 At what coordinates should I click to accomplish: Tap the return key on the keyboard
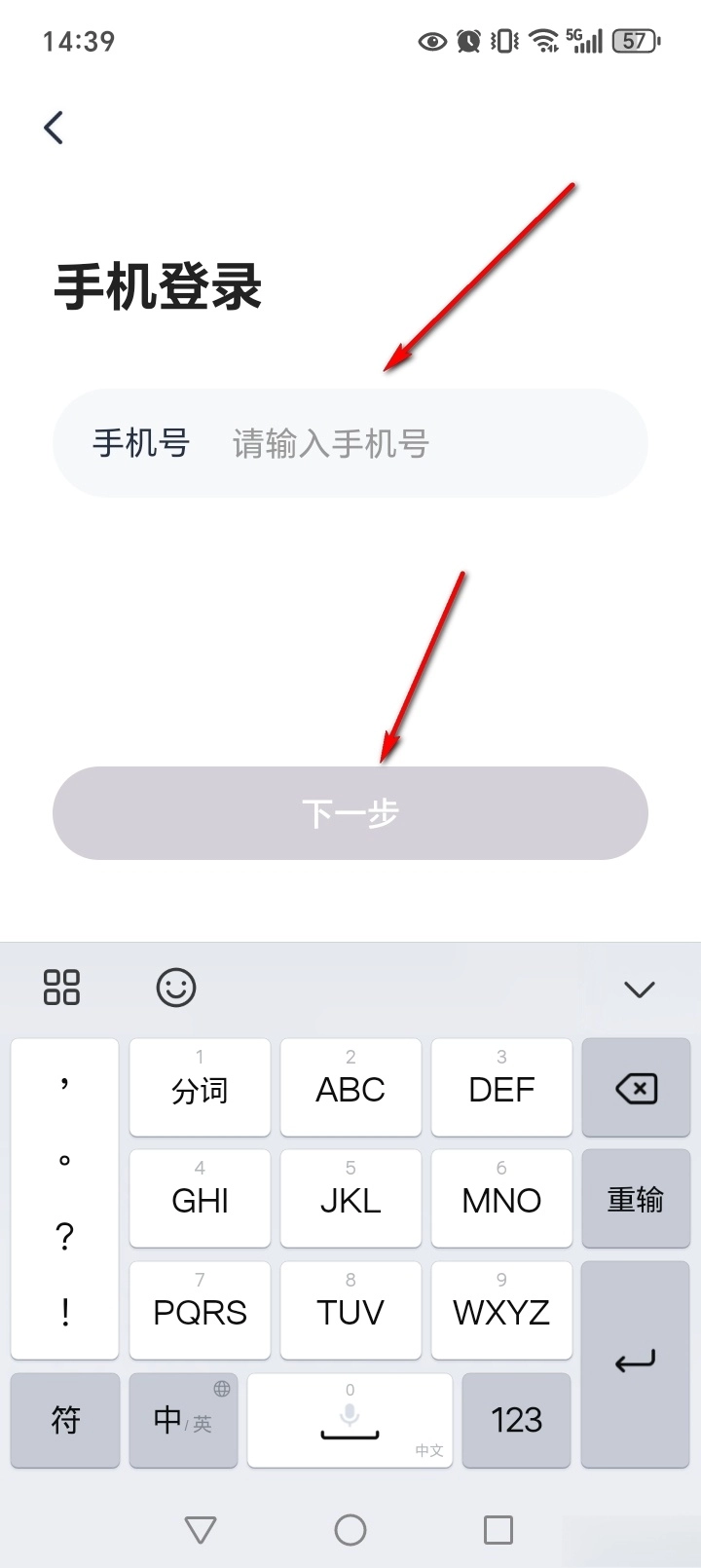636,1363
